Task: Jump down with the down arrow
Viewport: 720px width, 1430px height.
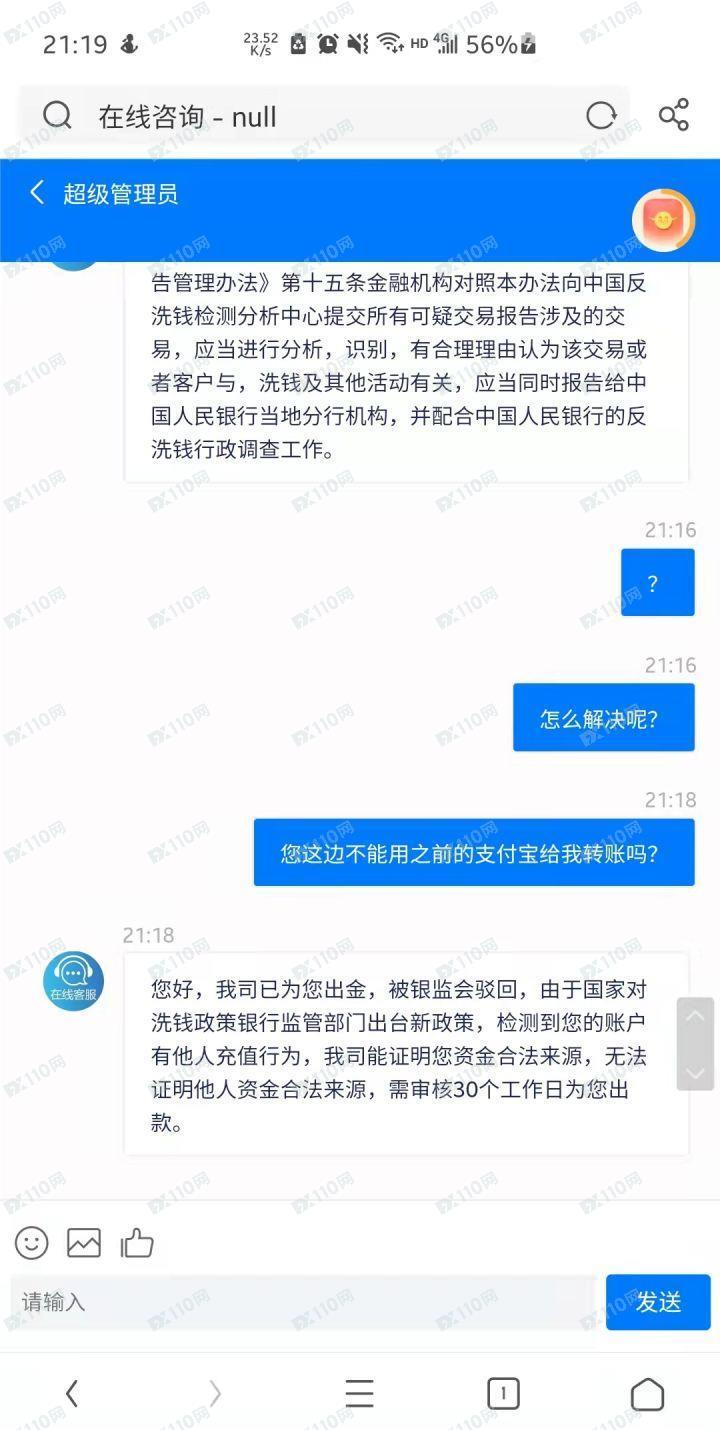Action: coord(695,1070)
